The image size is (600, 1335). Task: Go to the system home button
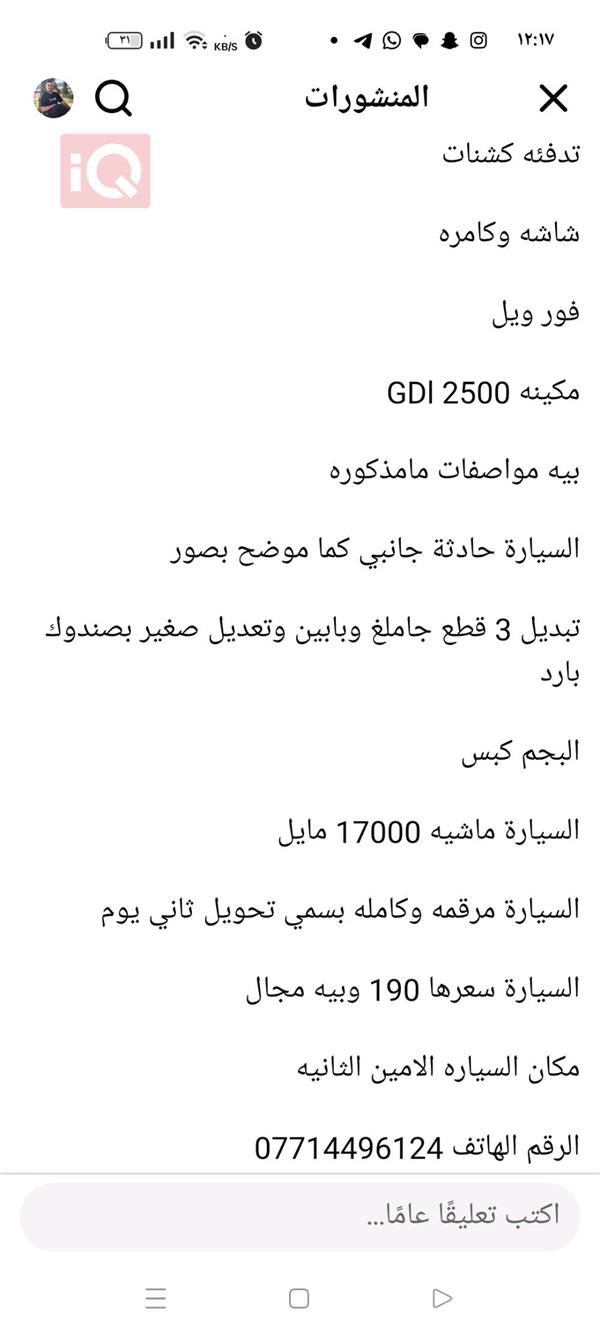click(299, 1298)
